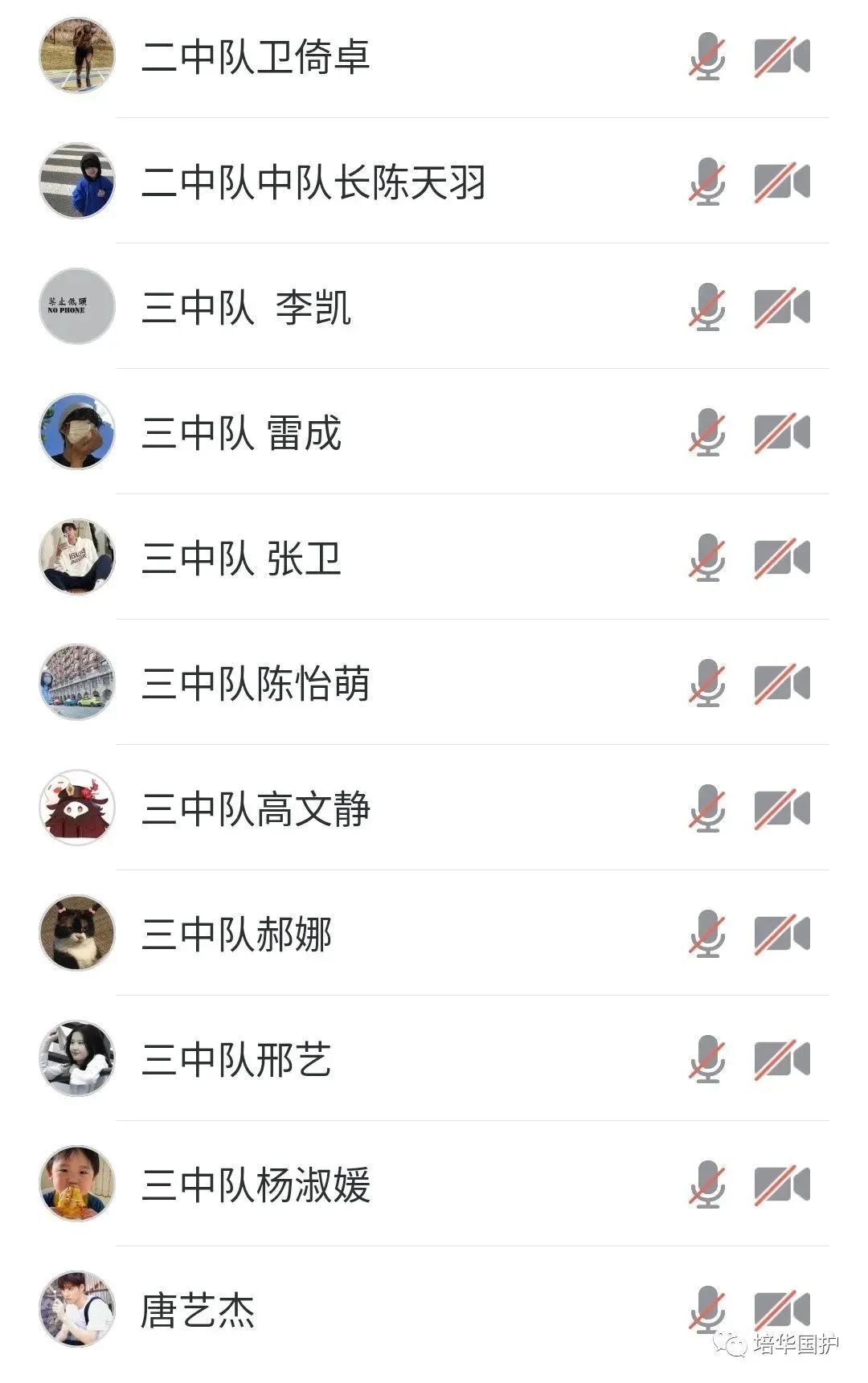The height and width of the screenshot is (1383, 868).
Task: Select participant 三中队高文静
Action: [256, 808]
